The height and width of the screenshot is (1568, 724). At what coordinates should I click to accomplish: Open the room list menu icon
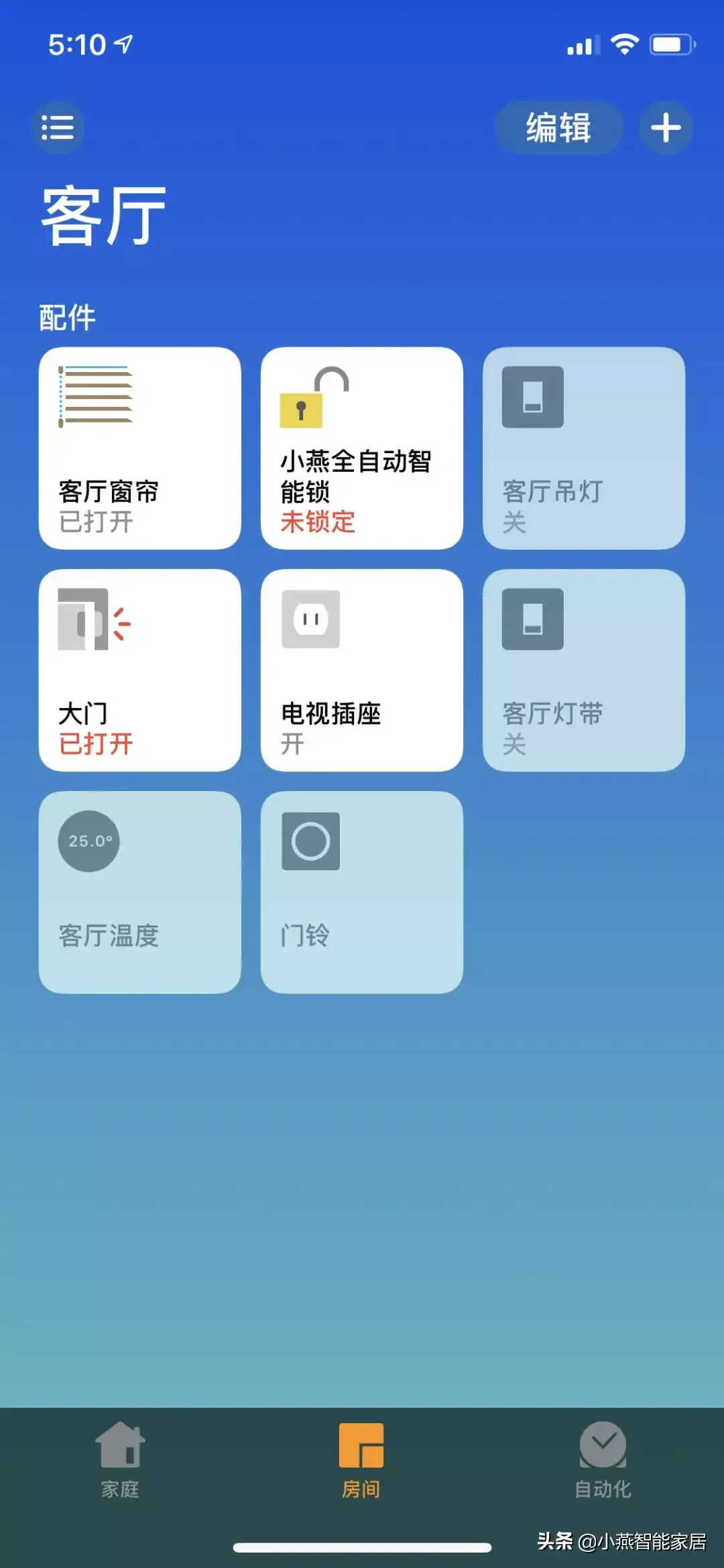click(58, 127)
